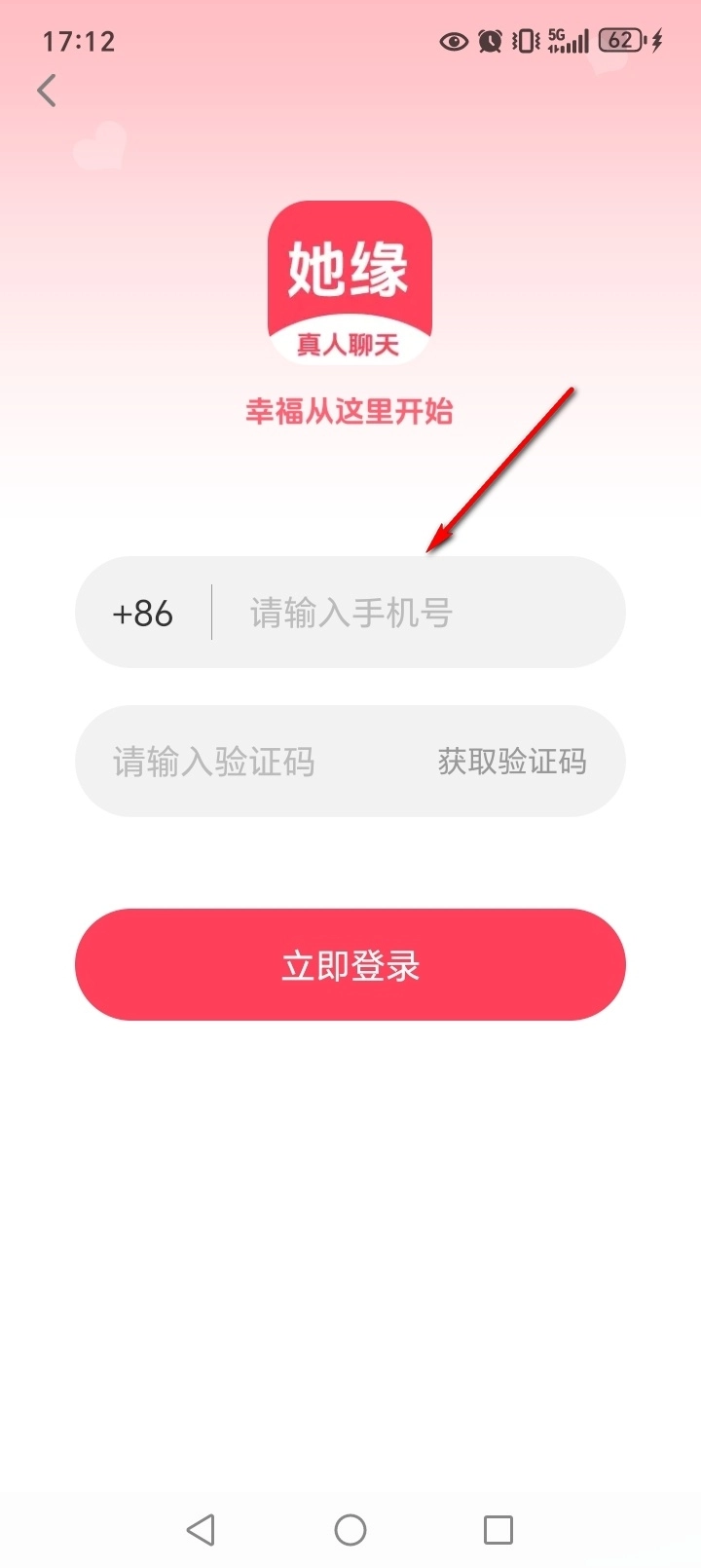Open the +86 country code selector

[143, 614]
